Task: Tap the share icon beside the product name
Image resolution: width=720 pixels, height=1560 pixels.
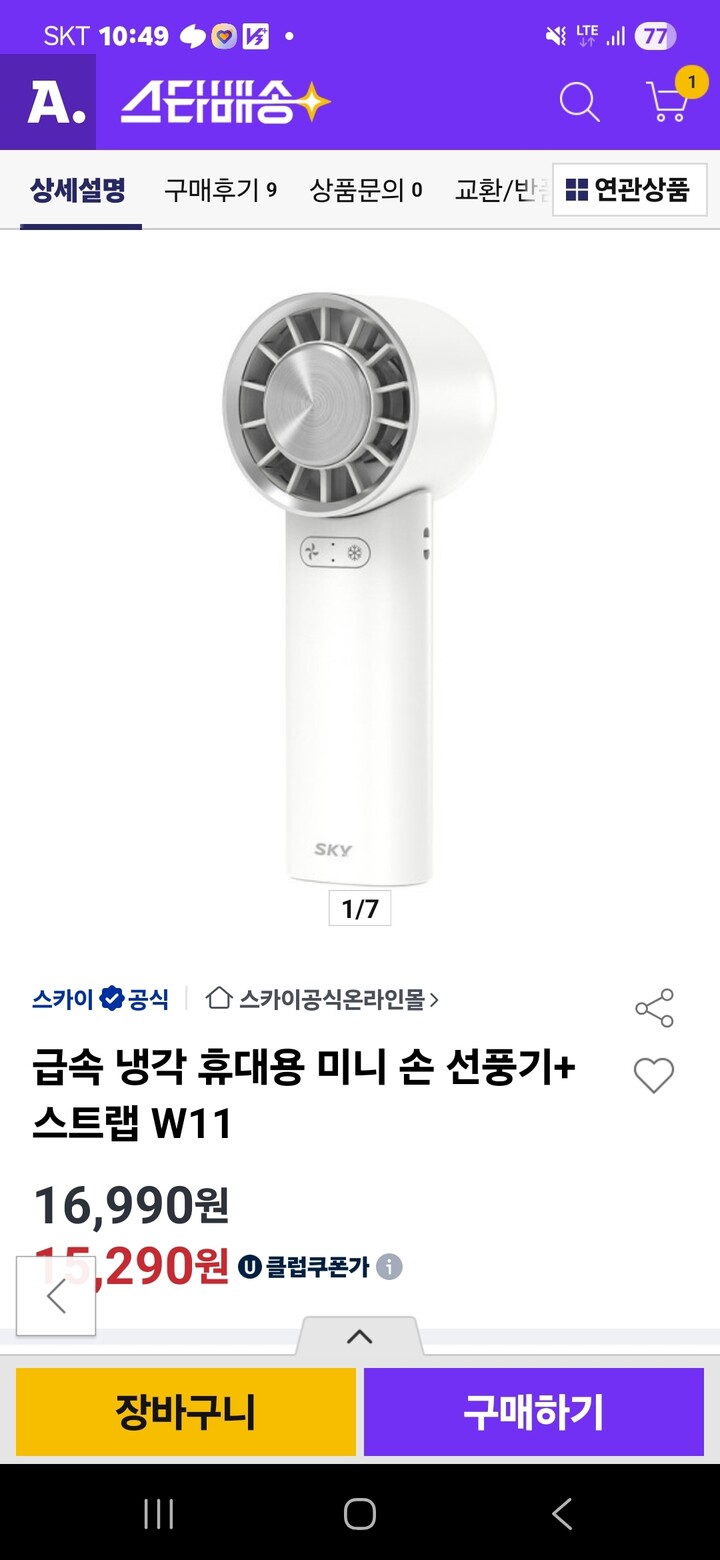Action: pos(654,1008)
